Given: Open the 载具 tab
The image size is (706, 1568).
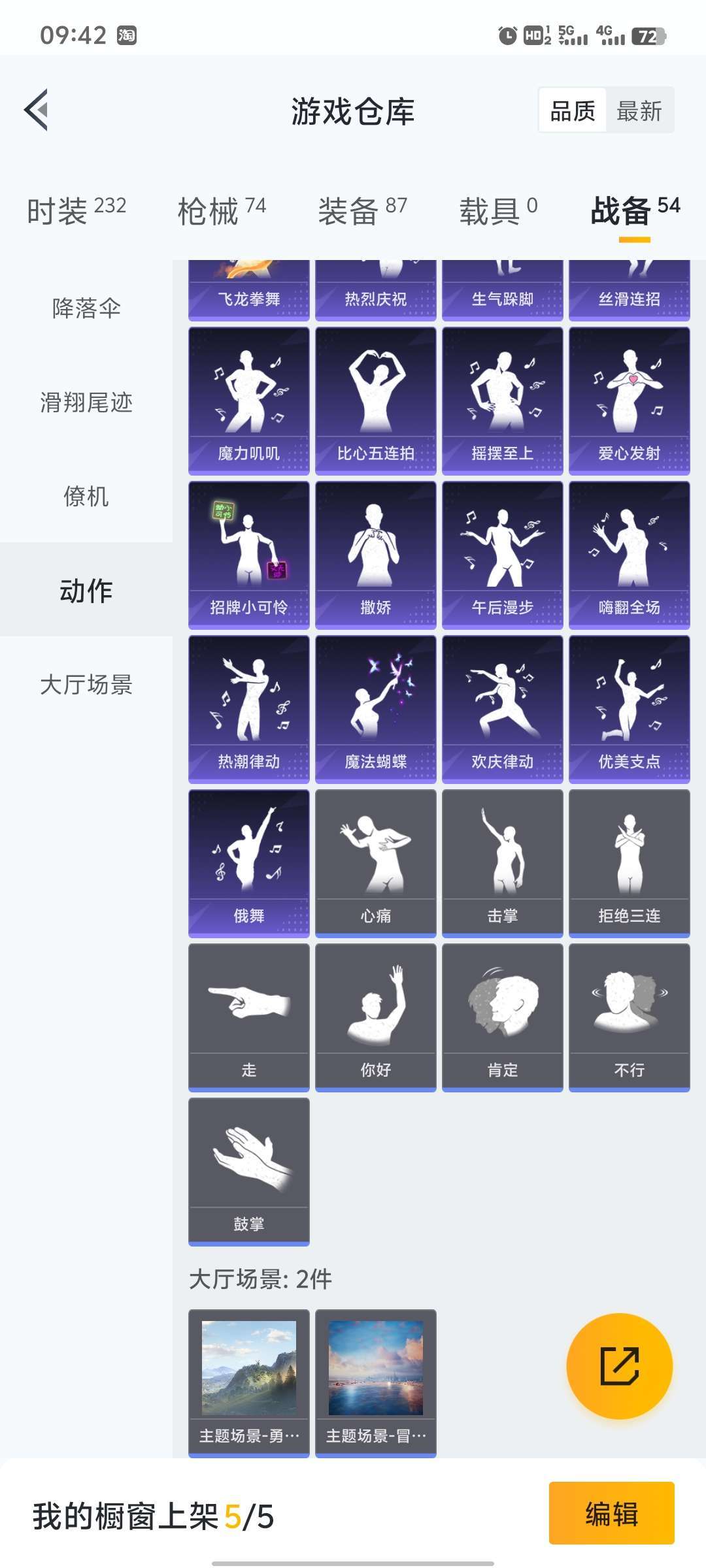Looking at the screenshot, I should tap(498, 211).
